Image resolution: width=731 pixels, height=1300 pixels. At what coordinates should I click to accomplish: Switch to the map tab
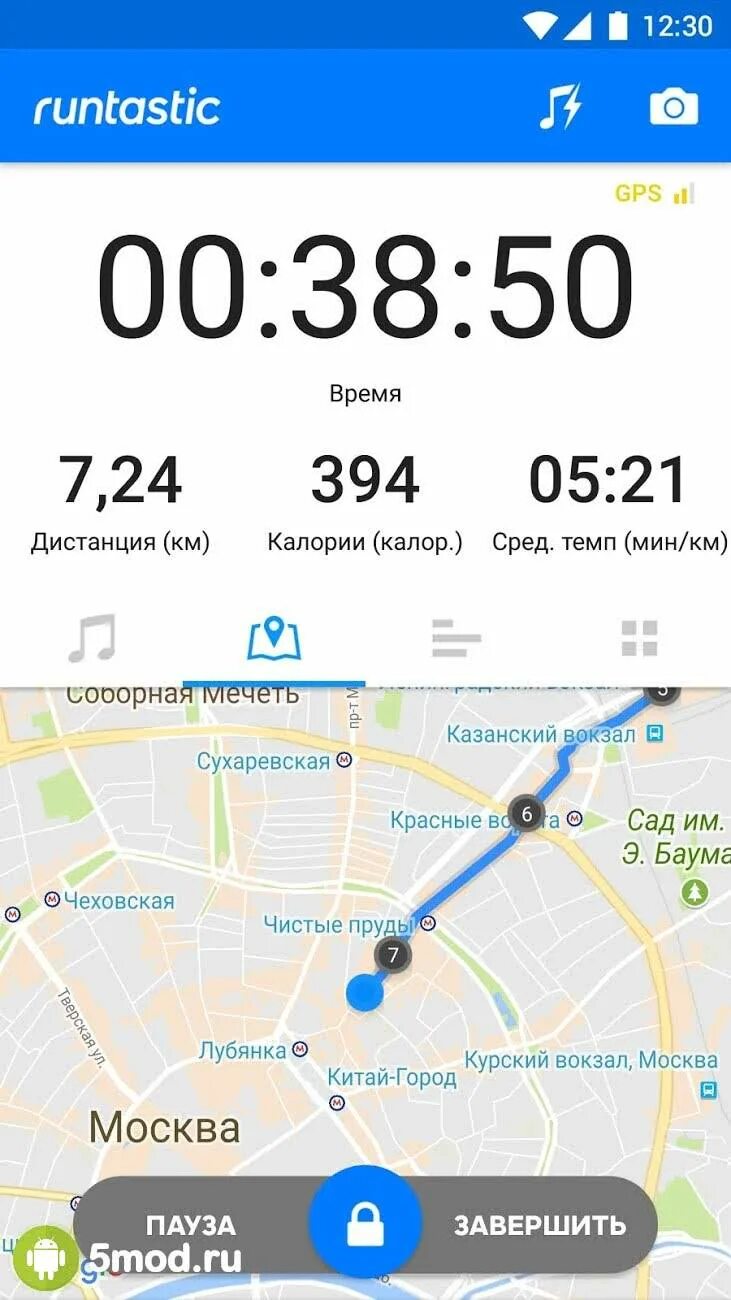click(274, 638)
